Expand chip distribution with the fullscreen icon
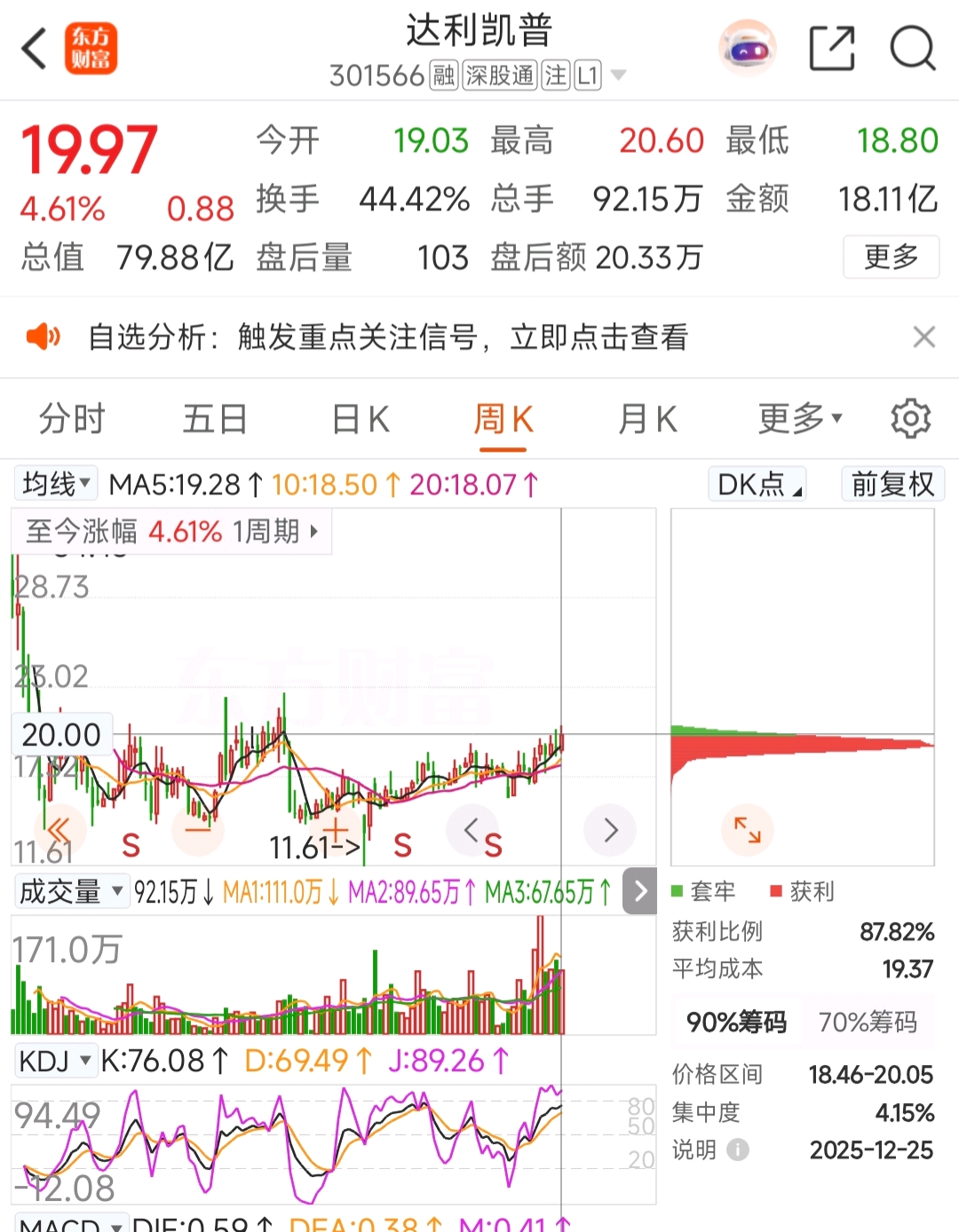Image resolution: width=959 pixels, height=1232 pixels. point(748,831)
